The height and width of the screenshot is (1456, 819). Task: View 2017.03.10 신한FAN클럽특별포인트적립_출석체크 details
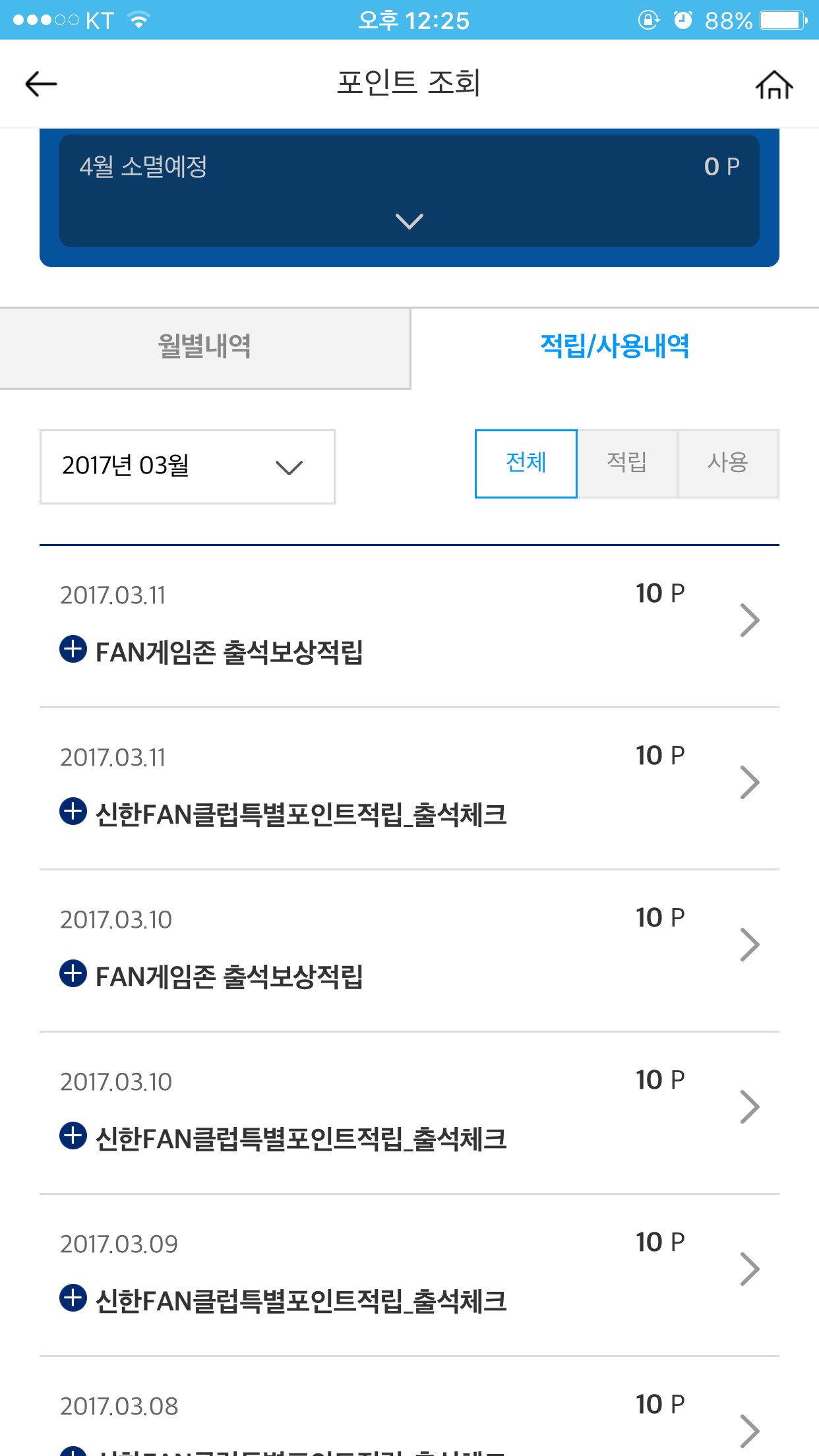click(409, 1111)
